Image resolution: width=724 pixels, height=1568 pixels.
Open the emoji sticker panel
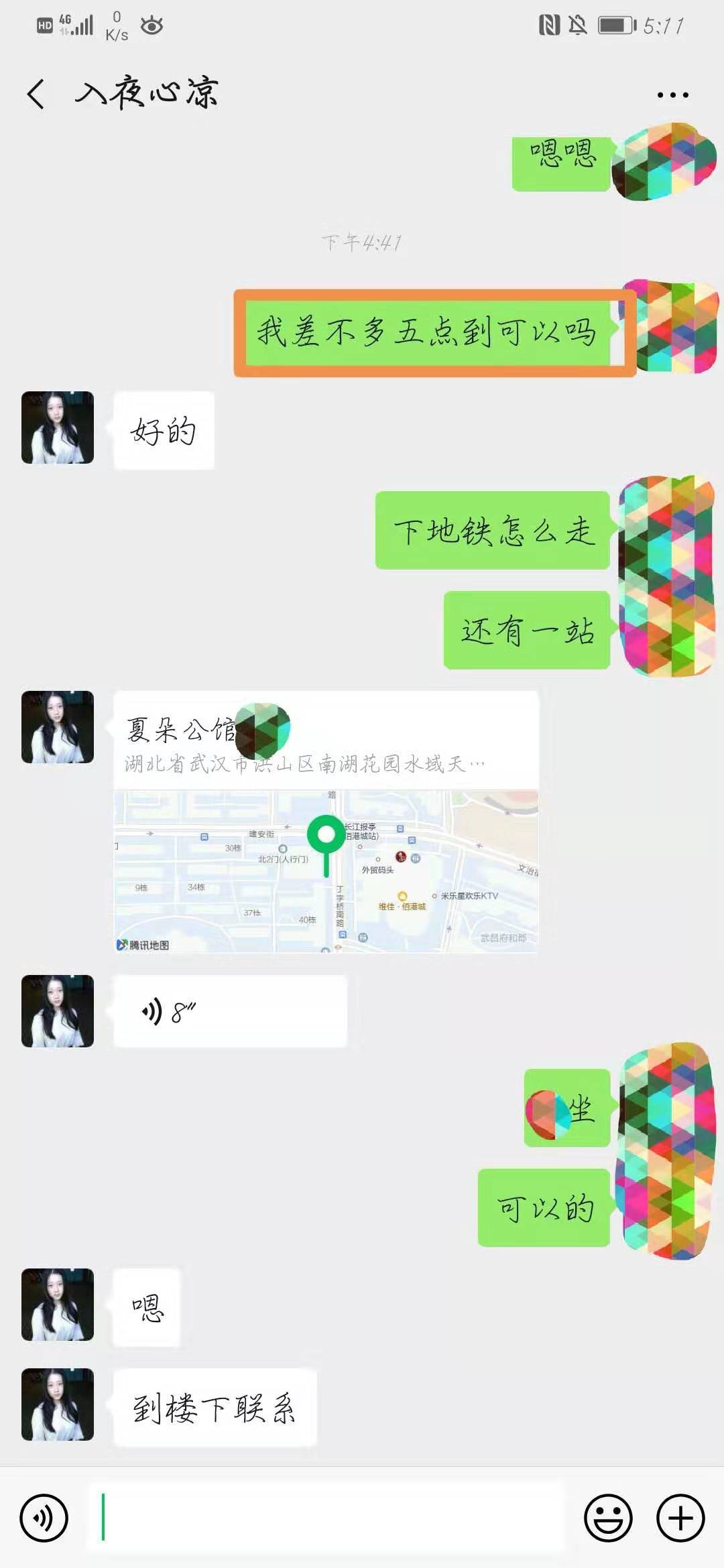(608, 1518)
